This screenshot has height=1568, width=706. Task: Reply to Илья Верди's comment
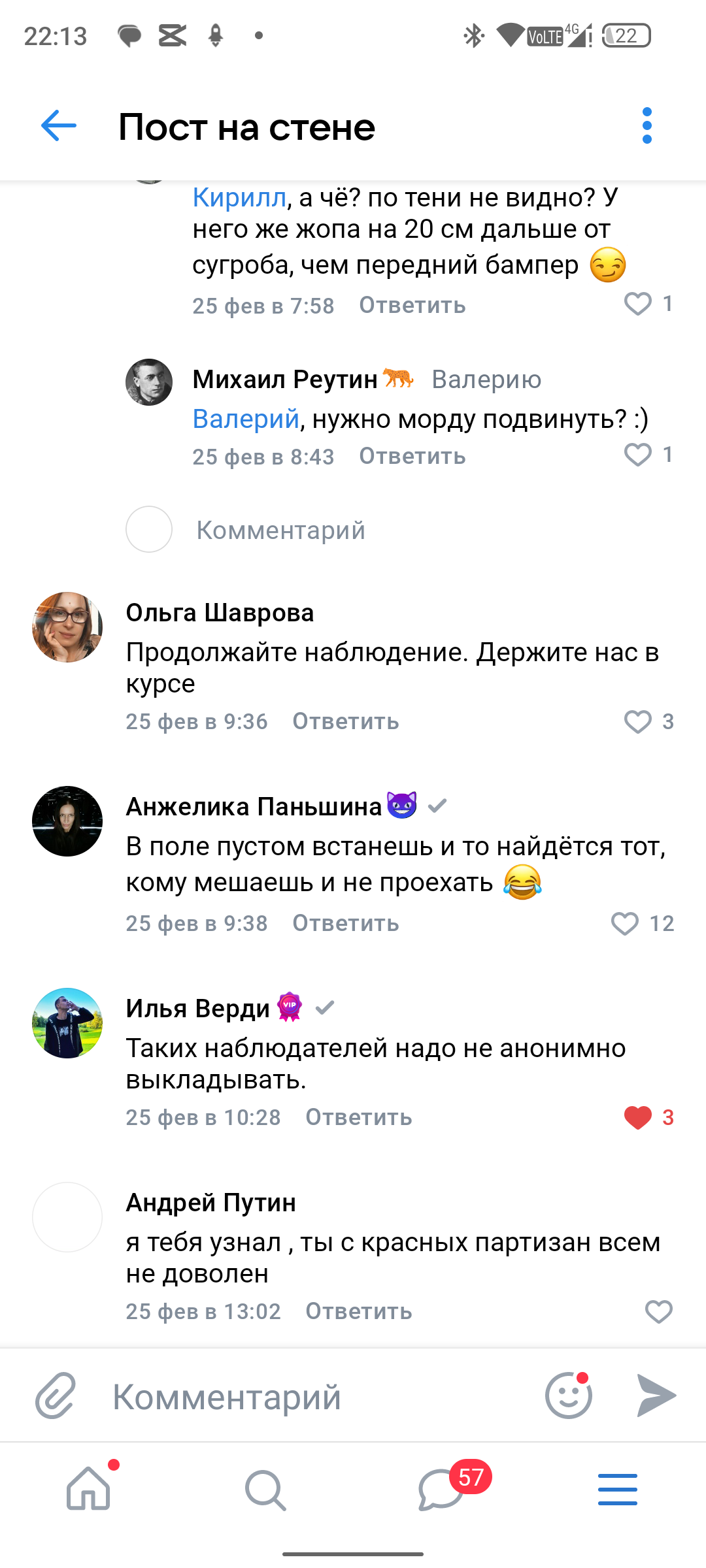click(x=358, y=1117)
